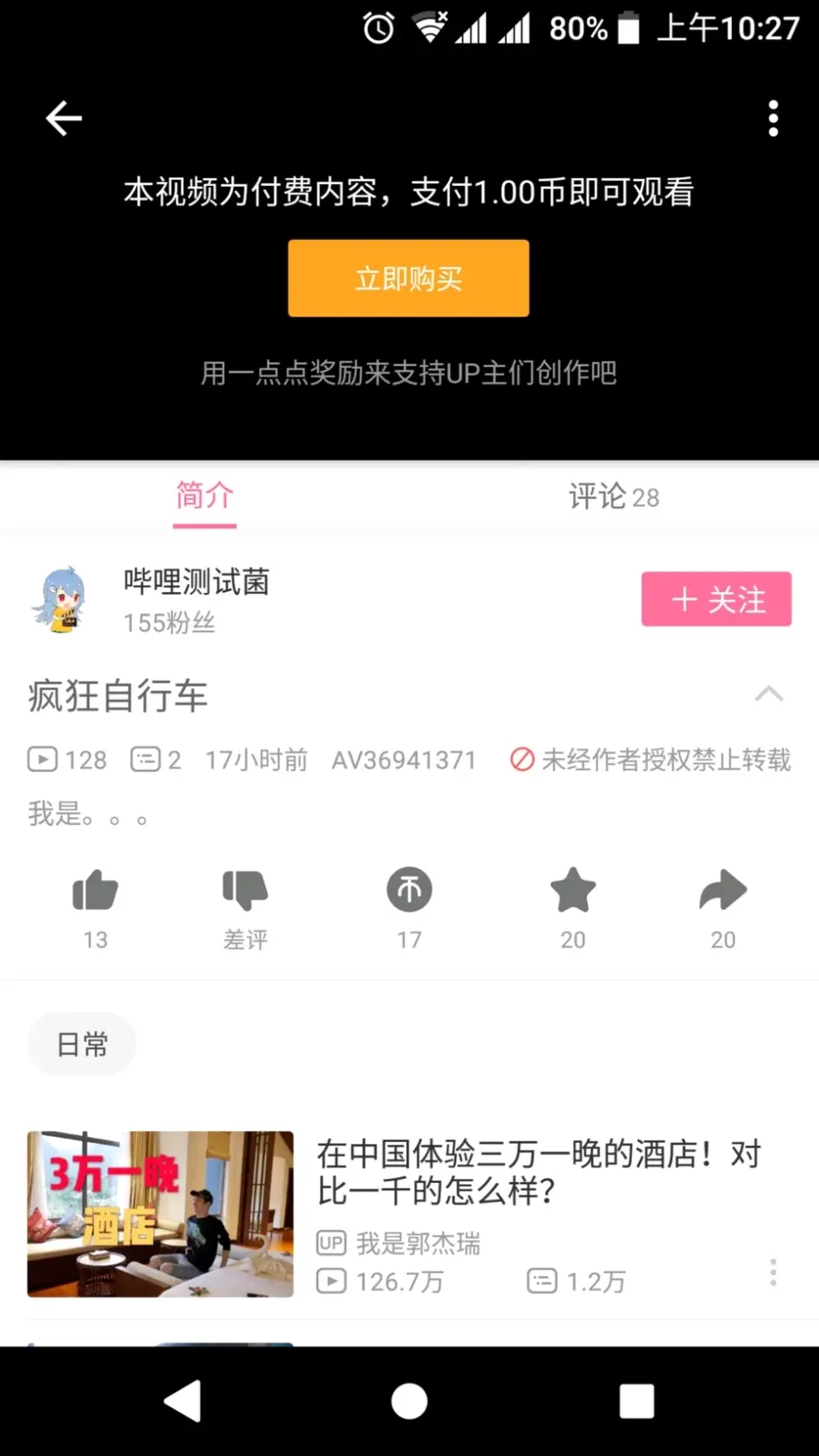Open the 3万一晚 hotel video thumbnail
Screen dimensions: 819x1456
tap(159, 1213)
